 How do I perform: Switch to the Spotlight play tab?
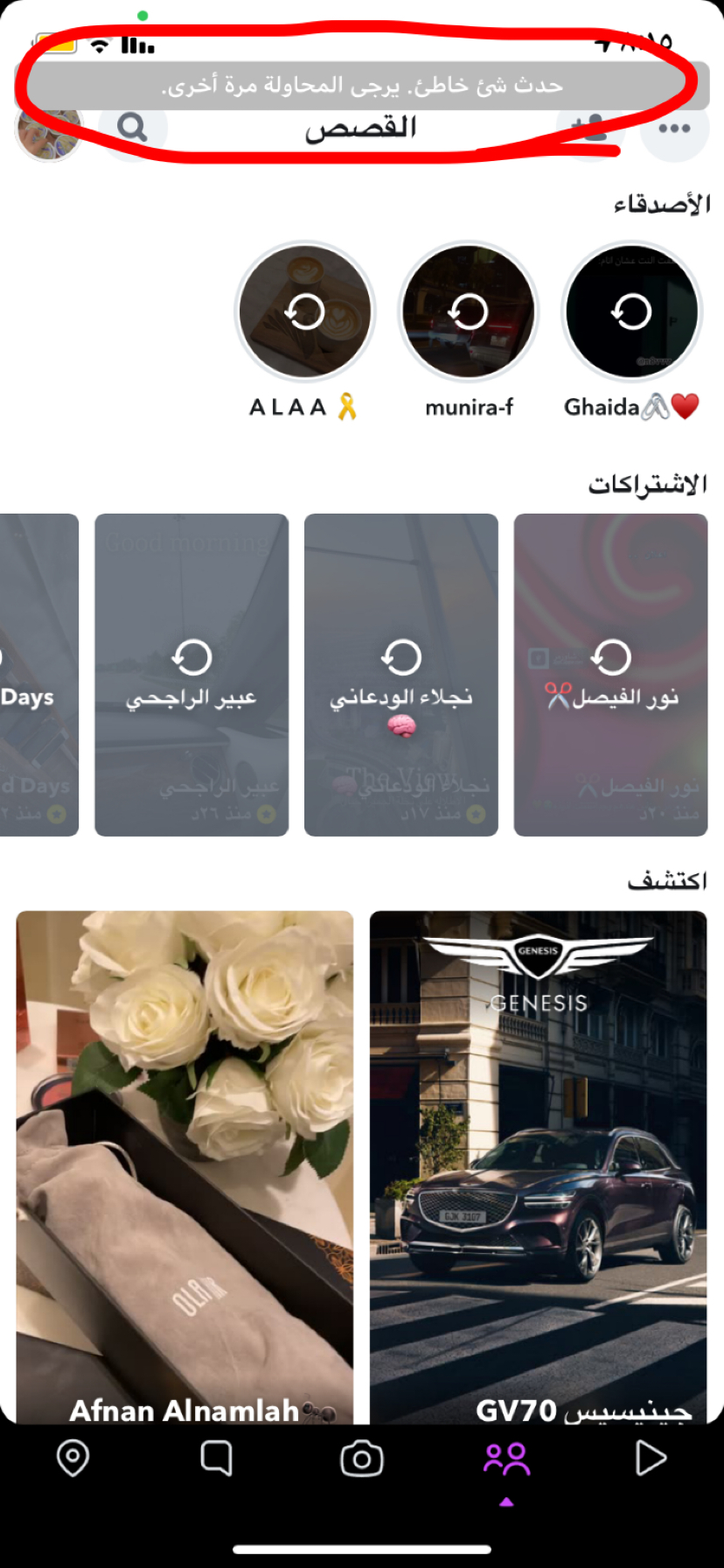pyautogui.click(x=650, y=1459)
